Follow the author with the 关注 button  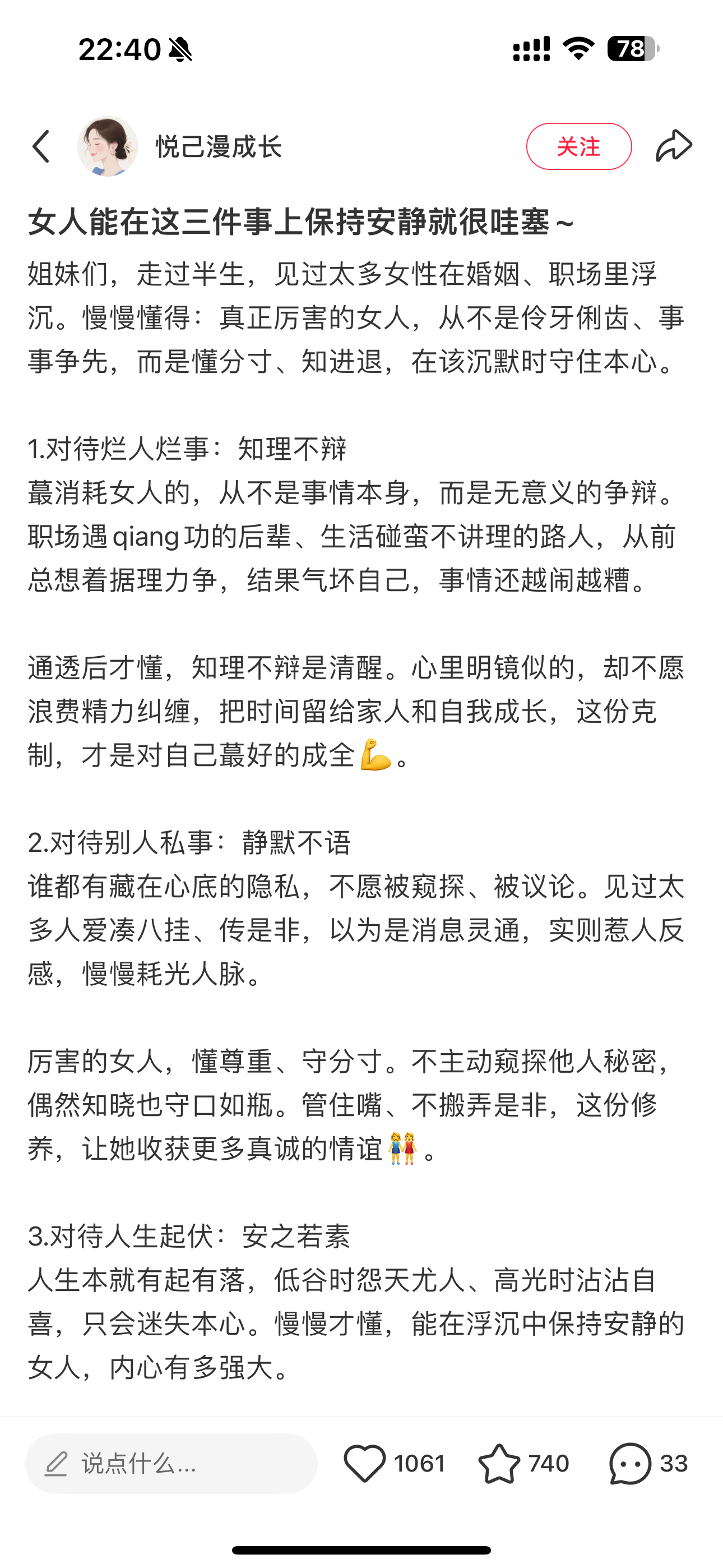(579, 147)
